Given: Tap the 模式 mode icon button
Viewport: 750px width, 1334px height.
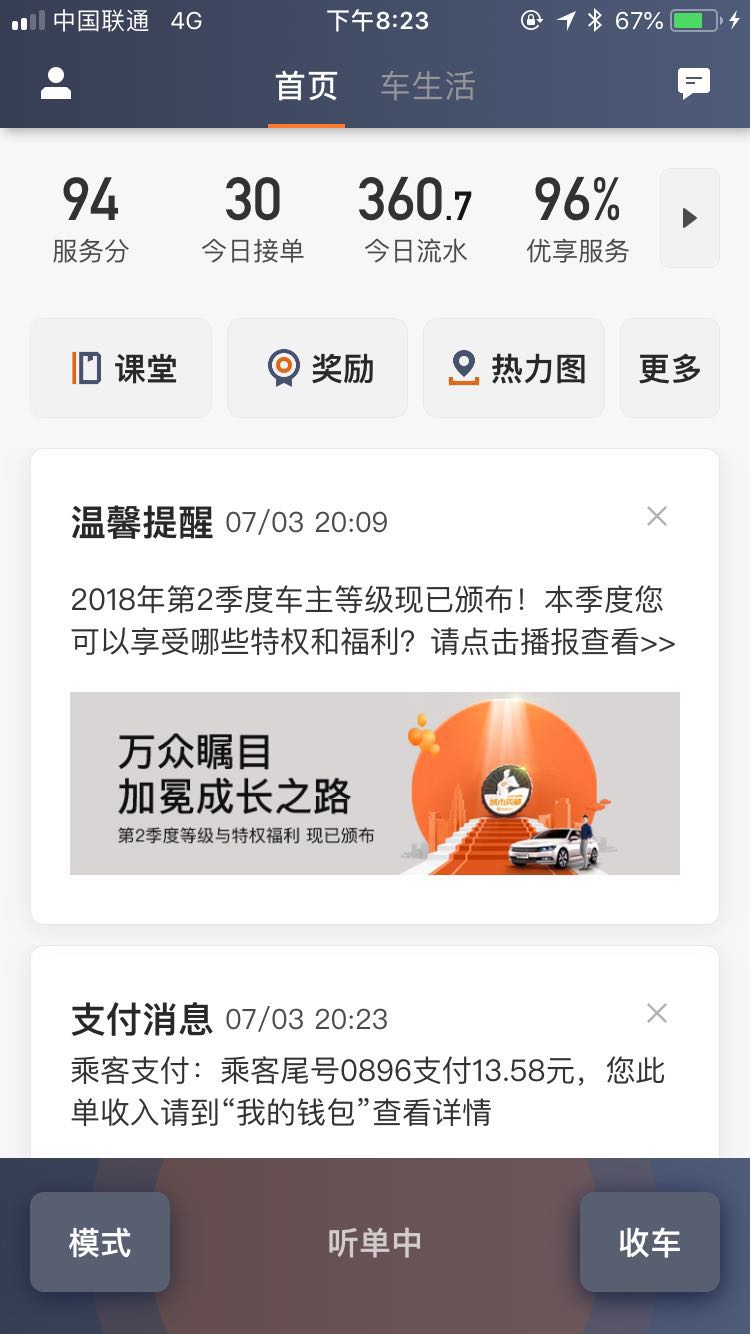Looking at the screenshot, I should coord(100,1242).
